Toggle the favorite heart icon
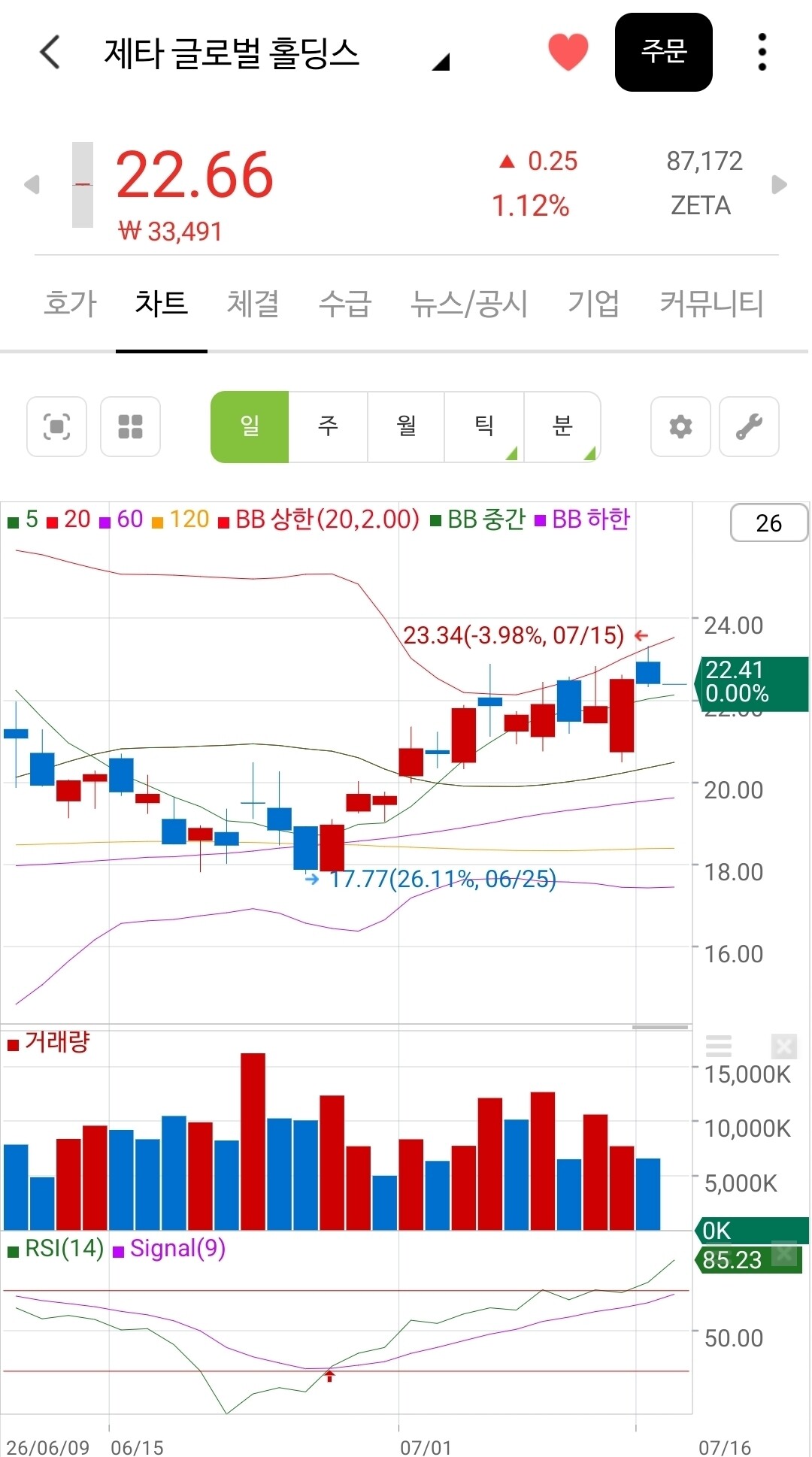 point(568,53)
